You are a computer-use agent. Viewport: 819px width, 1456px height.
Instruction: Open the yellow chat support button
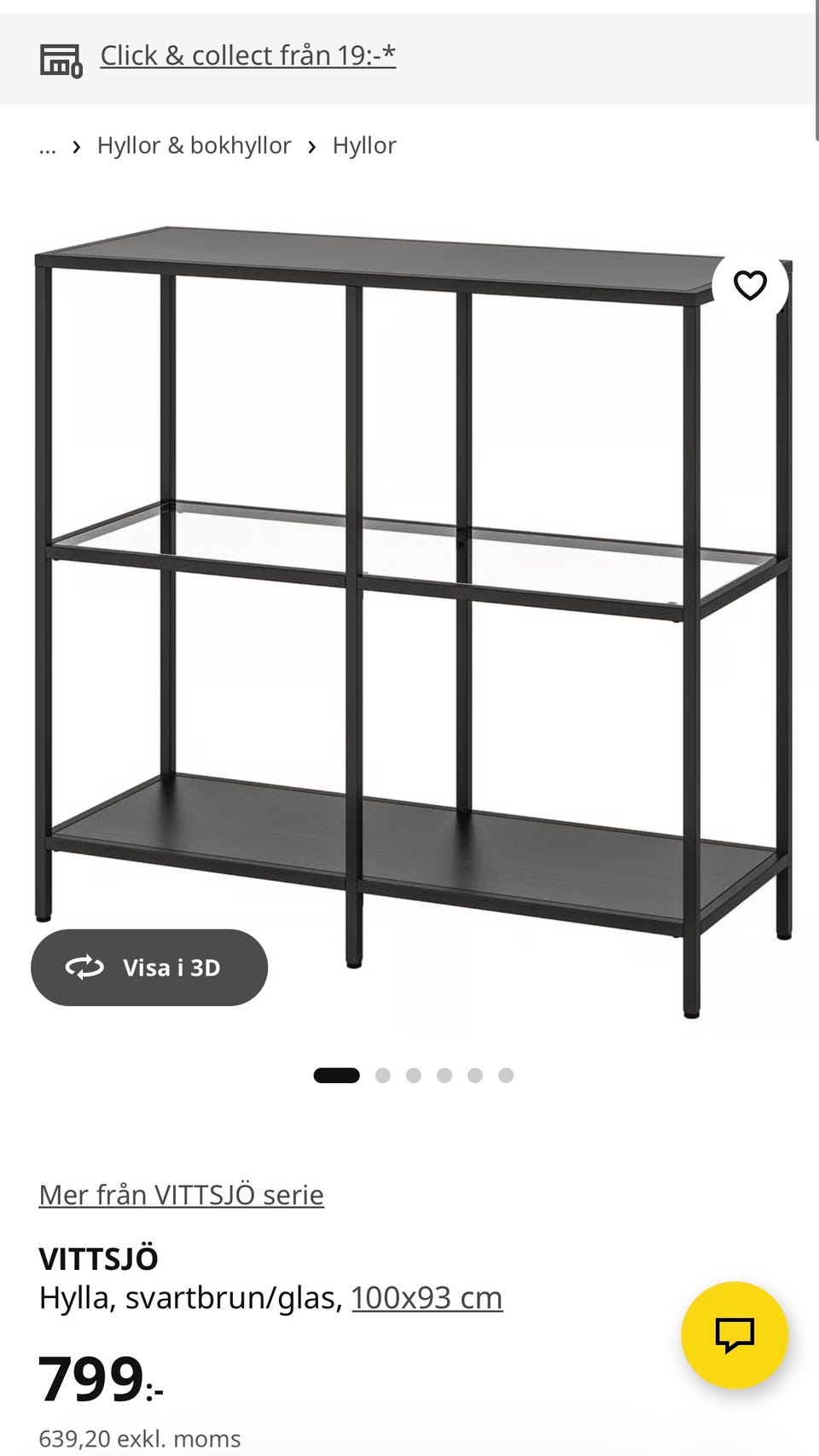(x=735, y=1335)
